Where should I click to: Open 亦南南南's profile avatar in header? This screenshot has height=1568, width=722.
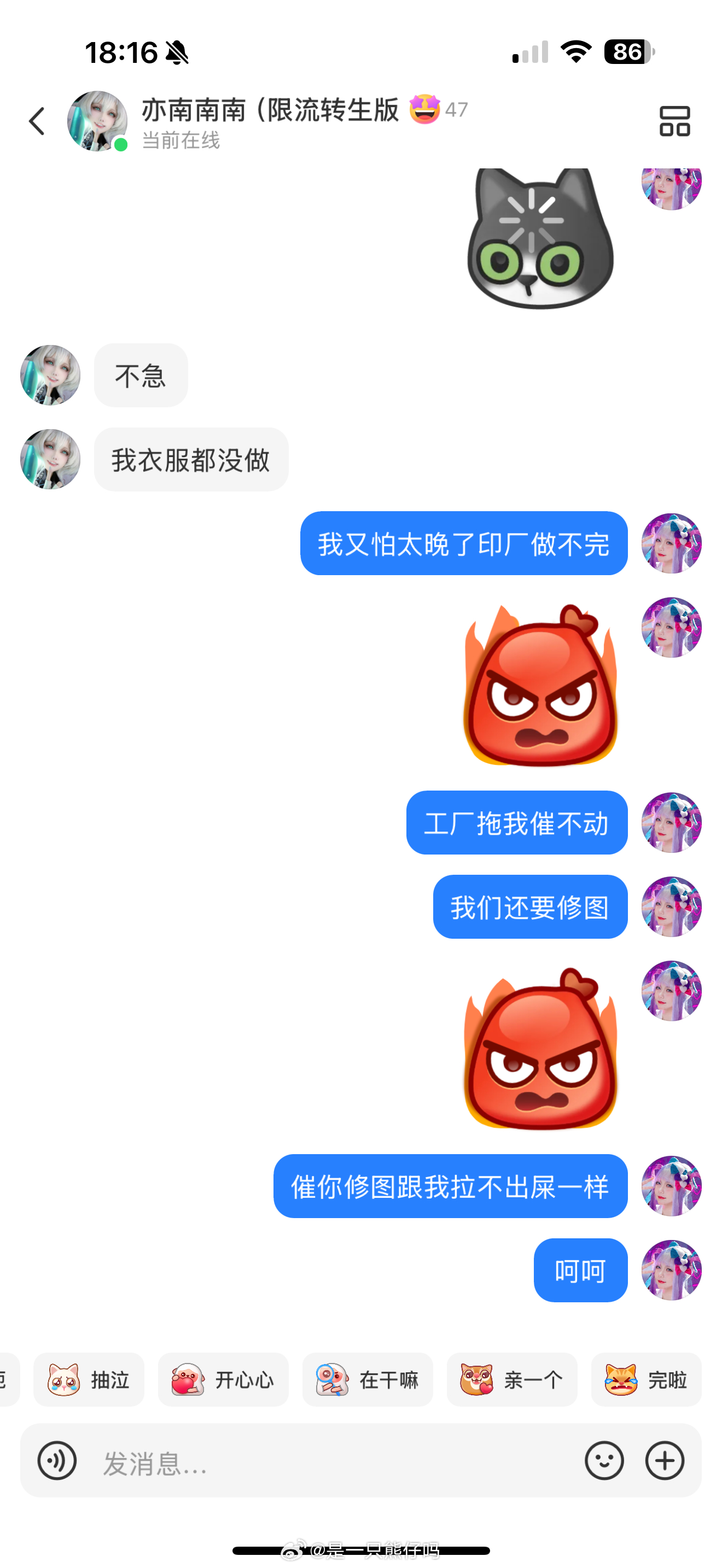[97, 121]
